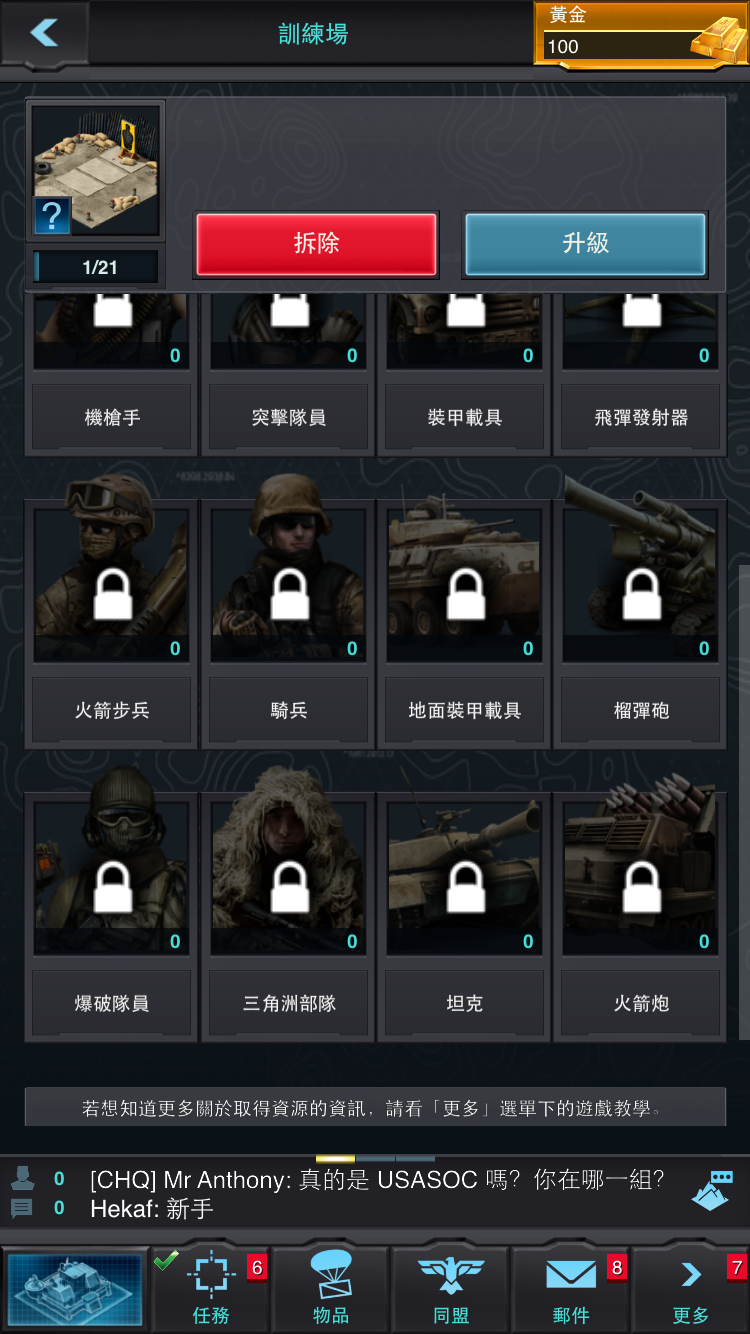Open the locked 榴彈砲 unit
The width and height of the screenshot is (750, 1334).
pos(641,597)
